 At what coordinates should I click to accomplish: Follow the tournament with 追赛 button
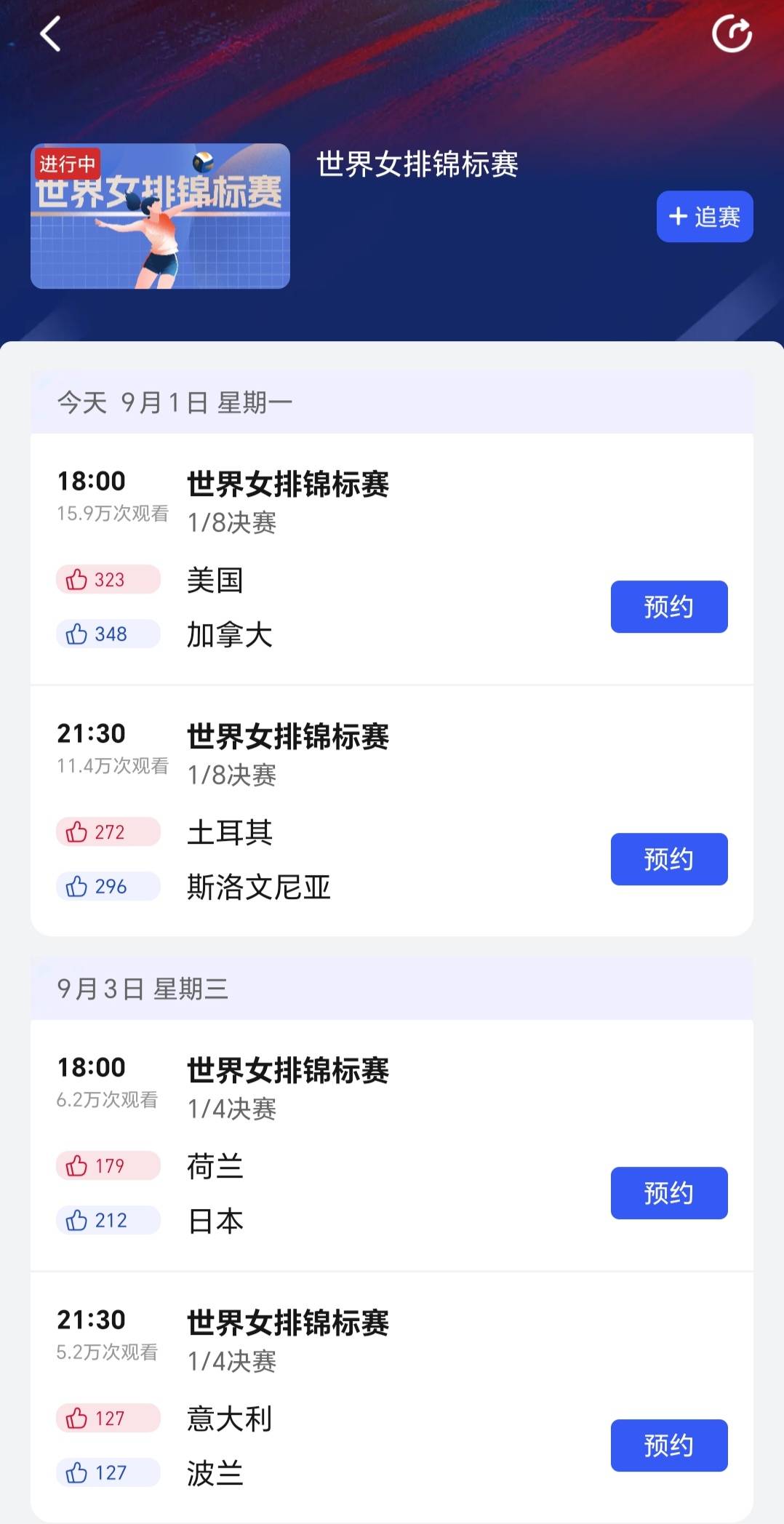click(x=704, y=217)
